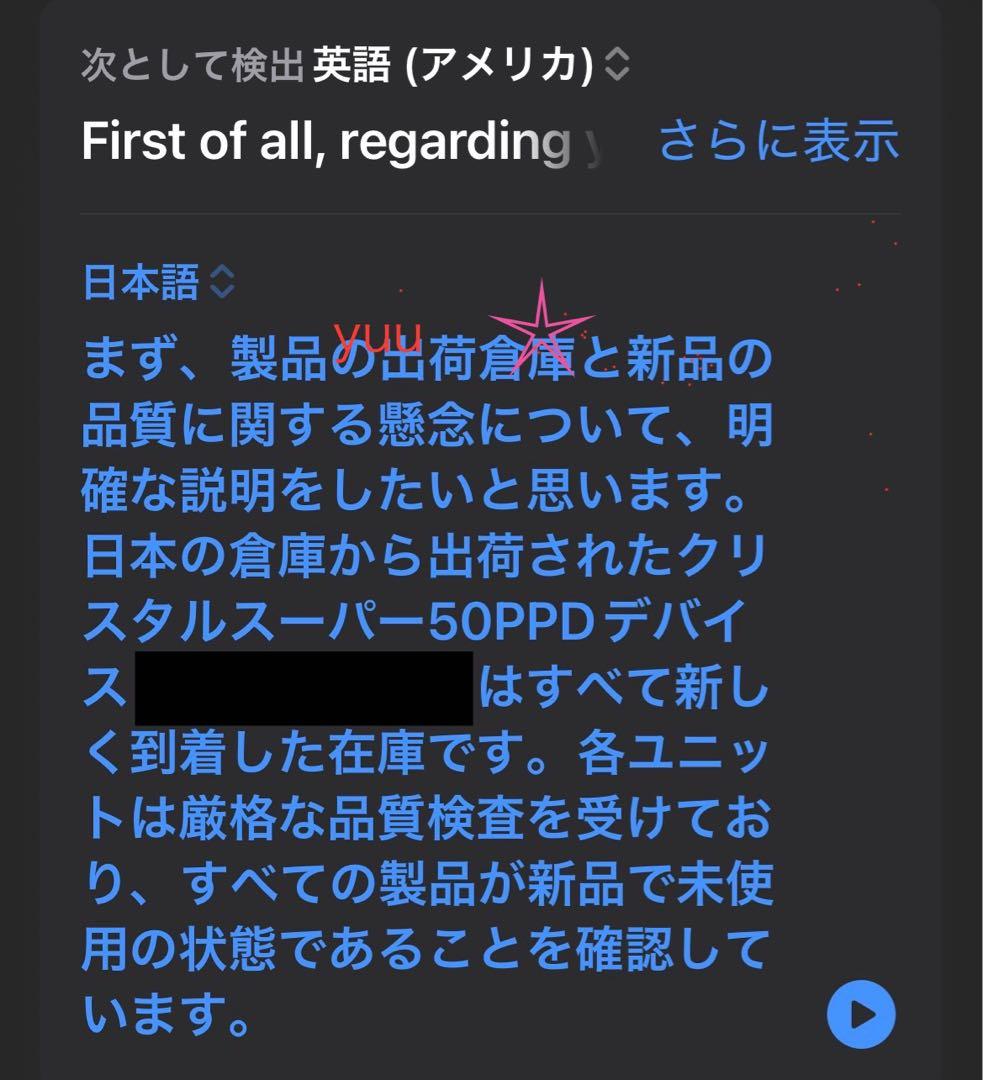Image resolution: width=983 pixels, height=1080 pixels.
Task: Change the detected source language 英語 (アメリカ)
Action: point(470,66)
